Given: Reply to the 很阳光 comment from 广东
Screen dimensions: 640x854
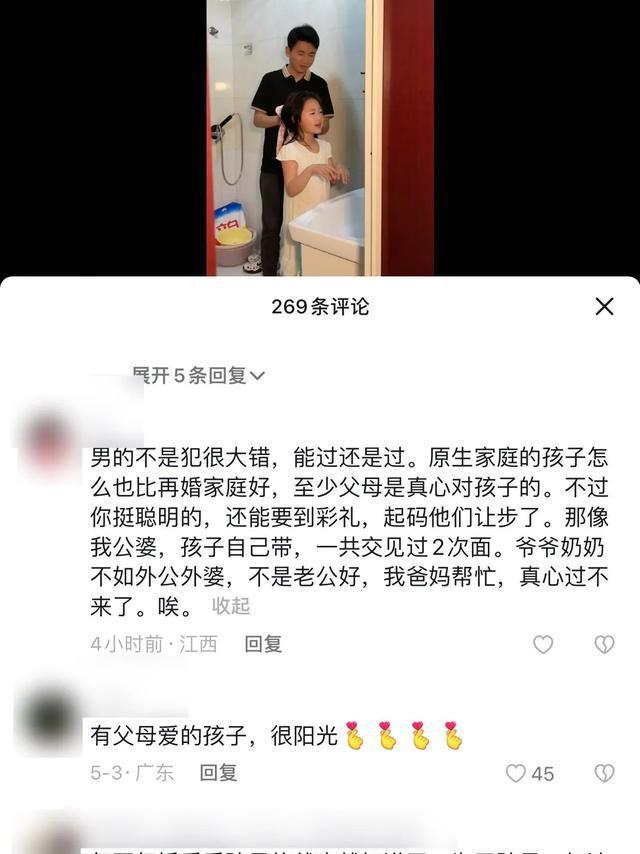Looking at the screenshot, I should click(x=217, y=773).
